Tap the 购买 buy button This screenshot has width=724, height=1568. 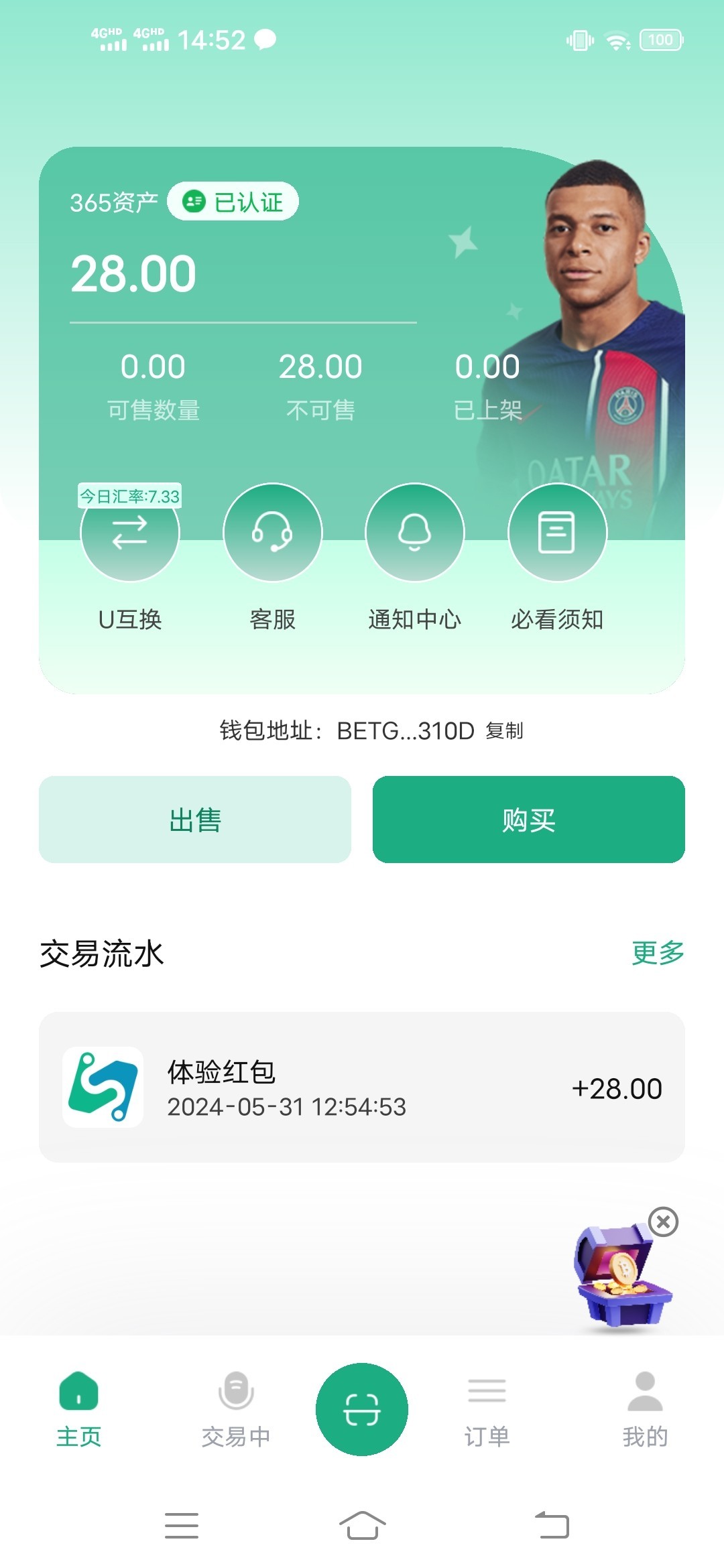coord(528,820)
